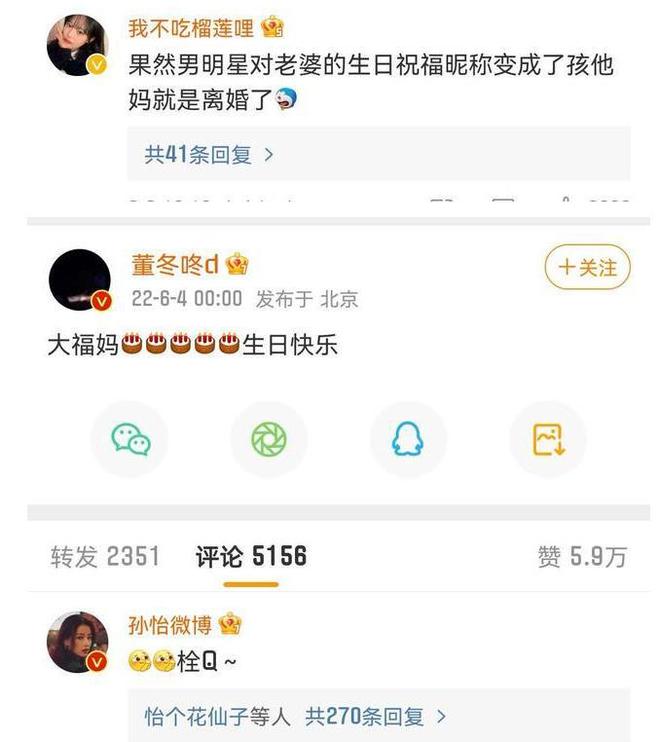660x742 pixels.
Task: Tap the username 孙怡微博
Action: 170,625
